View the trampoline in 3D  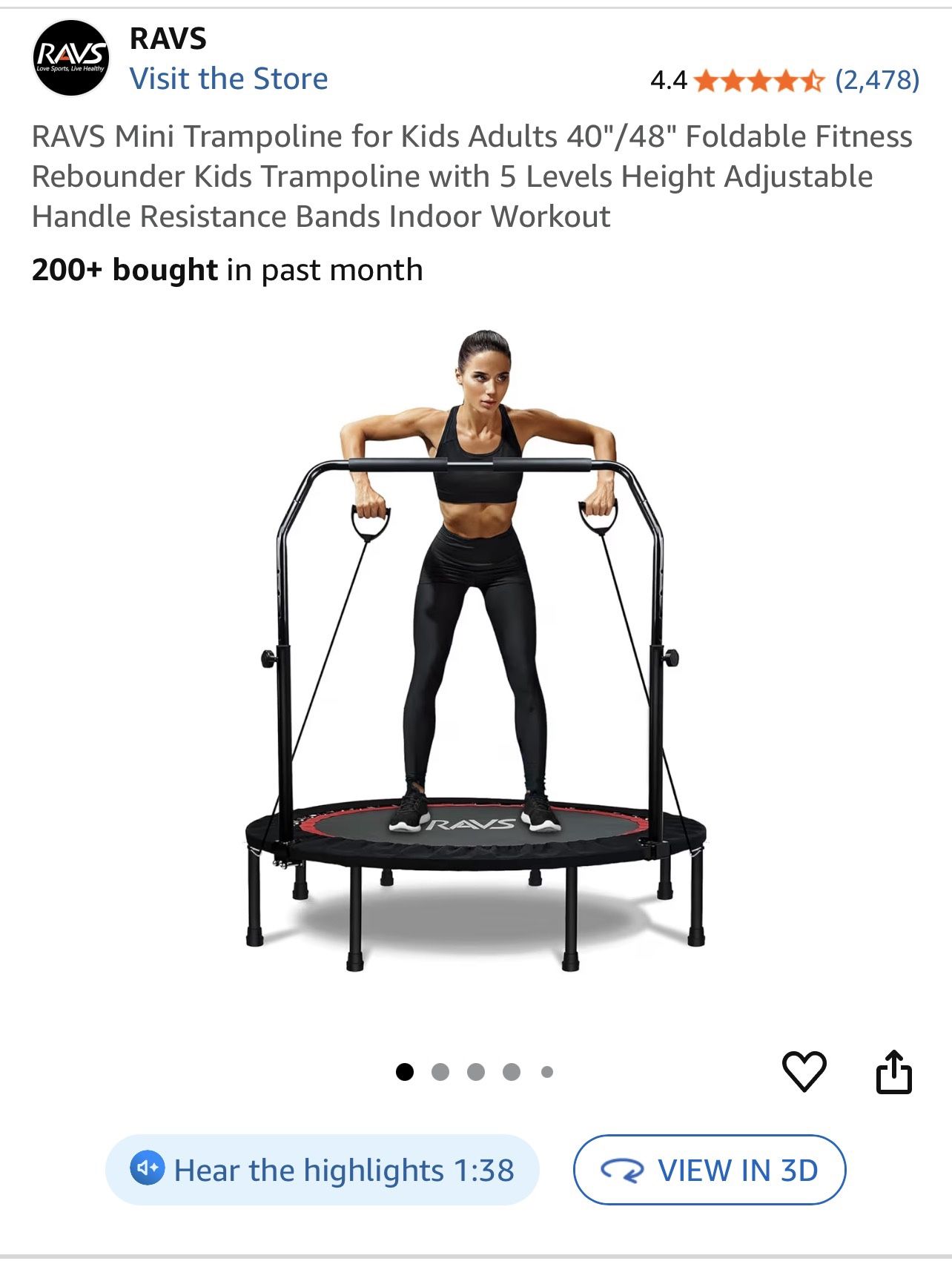pos(709,1170)
